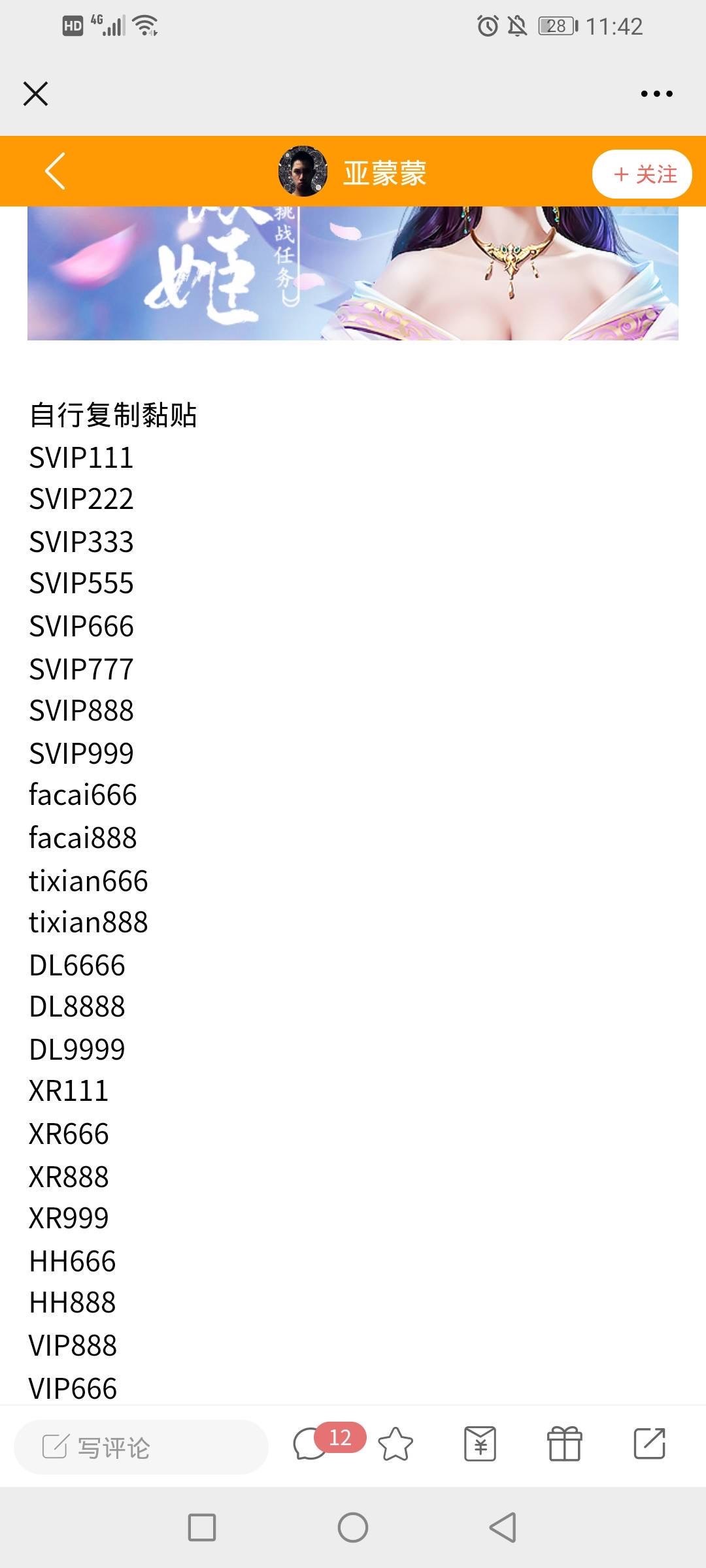Open the game banner image
This screenshot has height=1568, width=706.
[353, 273]
